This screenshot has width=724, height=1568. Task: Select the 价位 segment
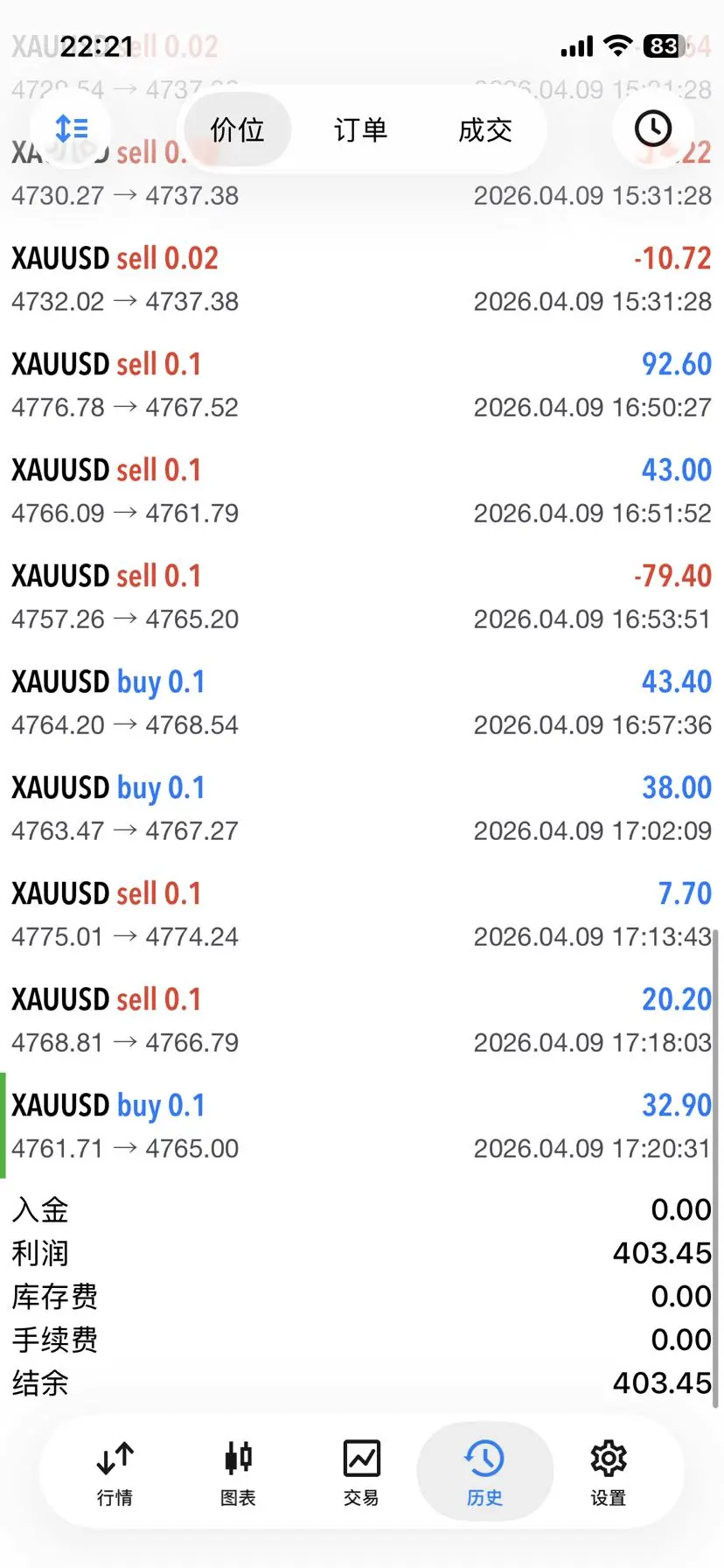click(237, 130)
